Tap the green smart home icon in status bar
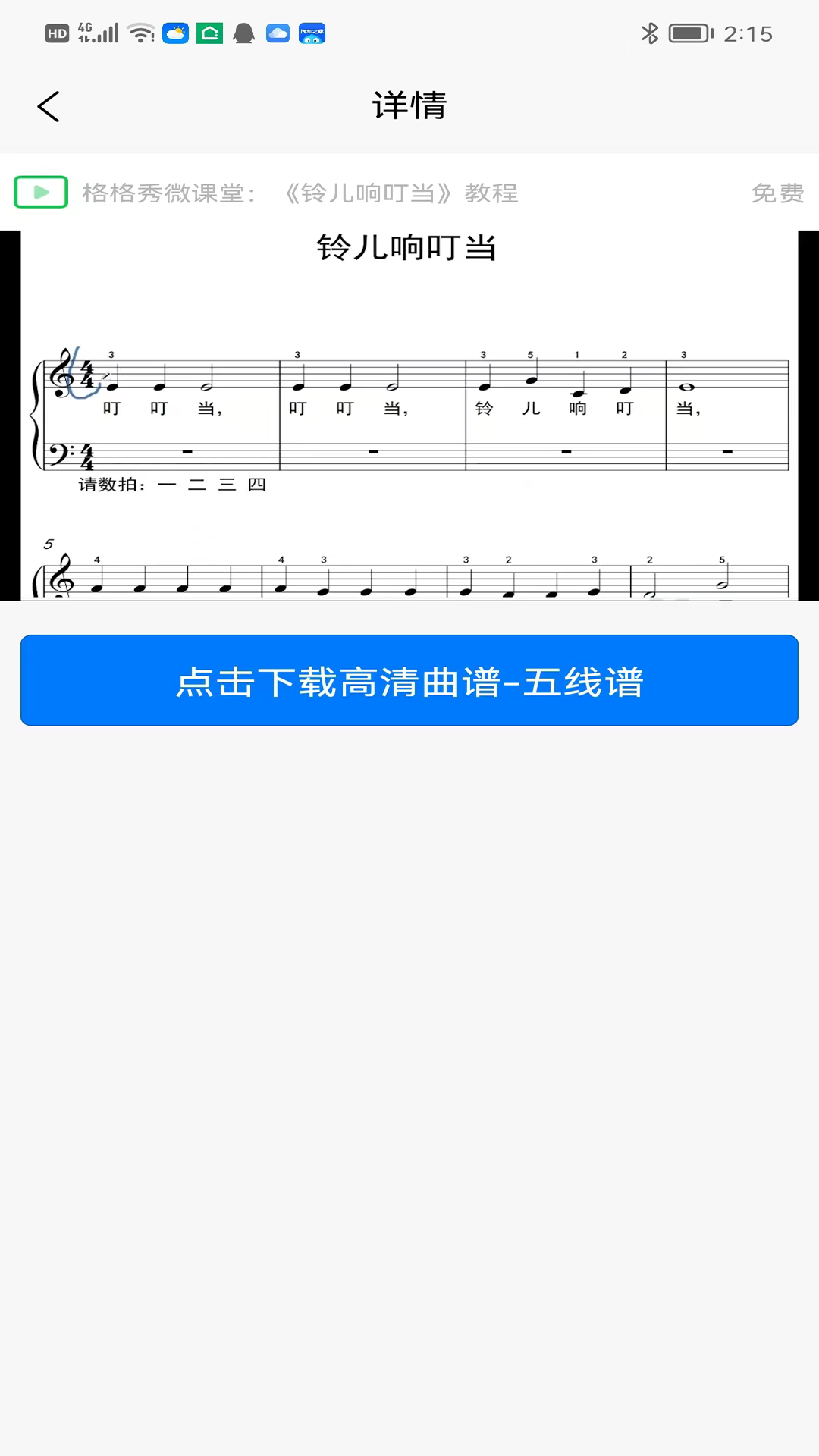The image size is (819, 1456). 209,33
